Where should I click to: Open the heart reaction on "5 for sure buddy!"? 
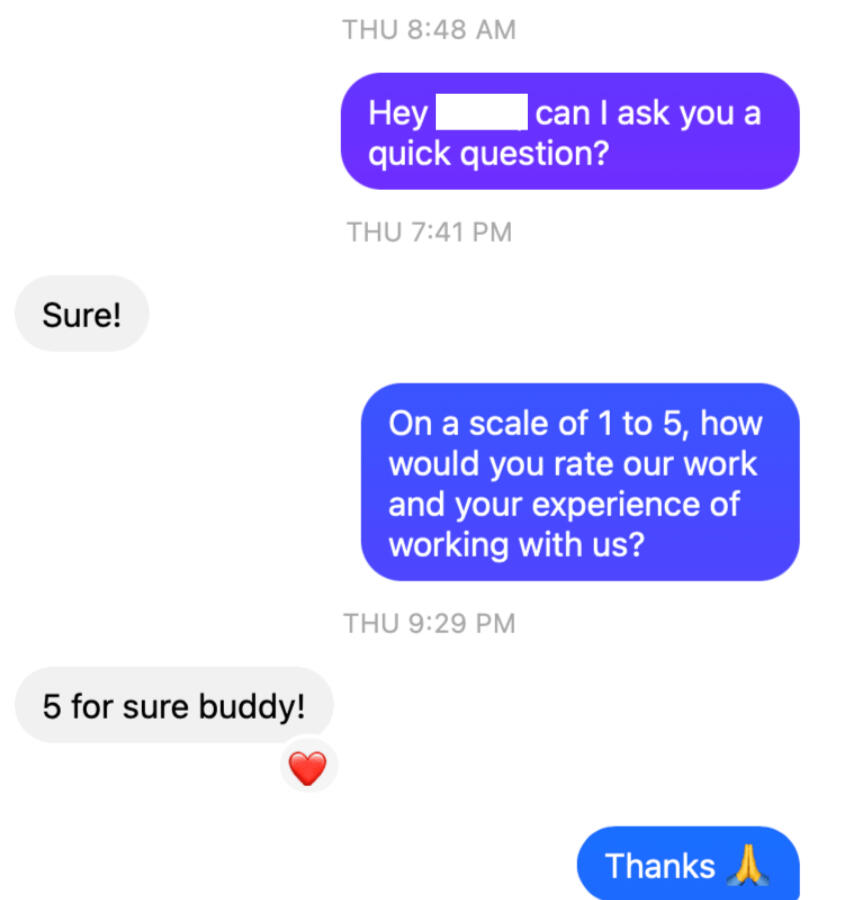click(x=307, y=768)
